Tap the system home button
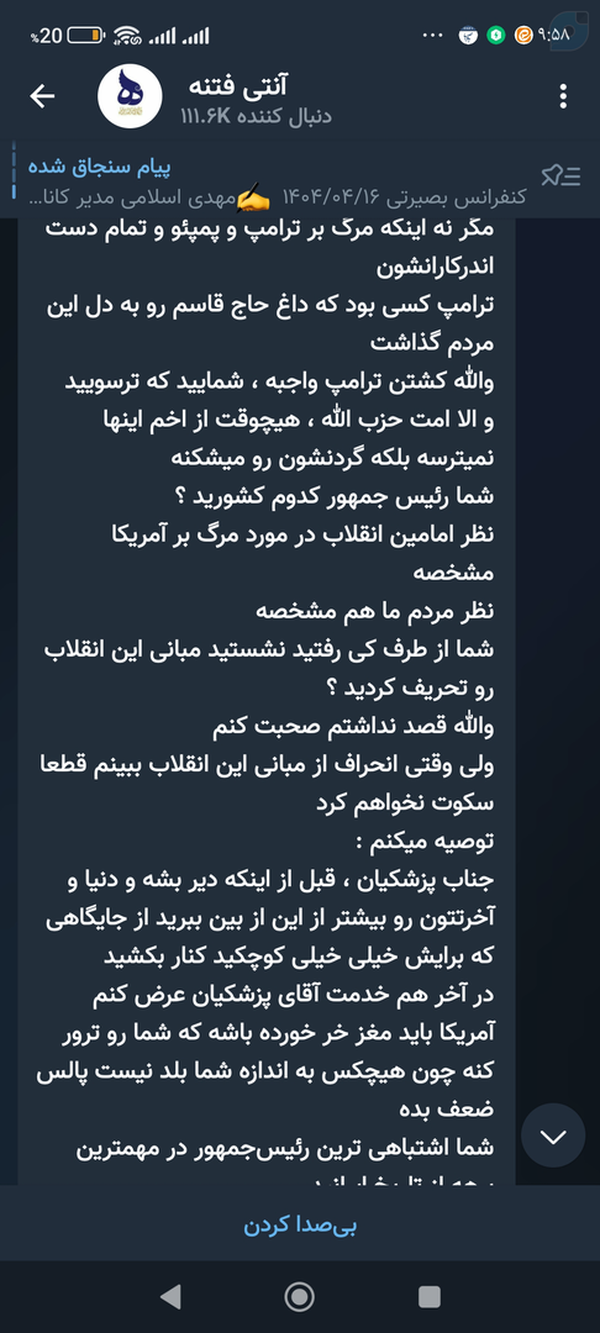 click(x=299, y=1297)
